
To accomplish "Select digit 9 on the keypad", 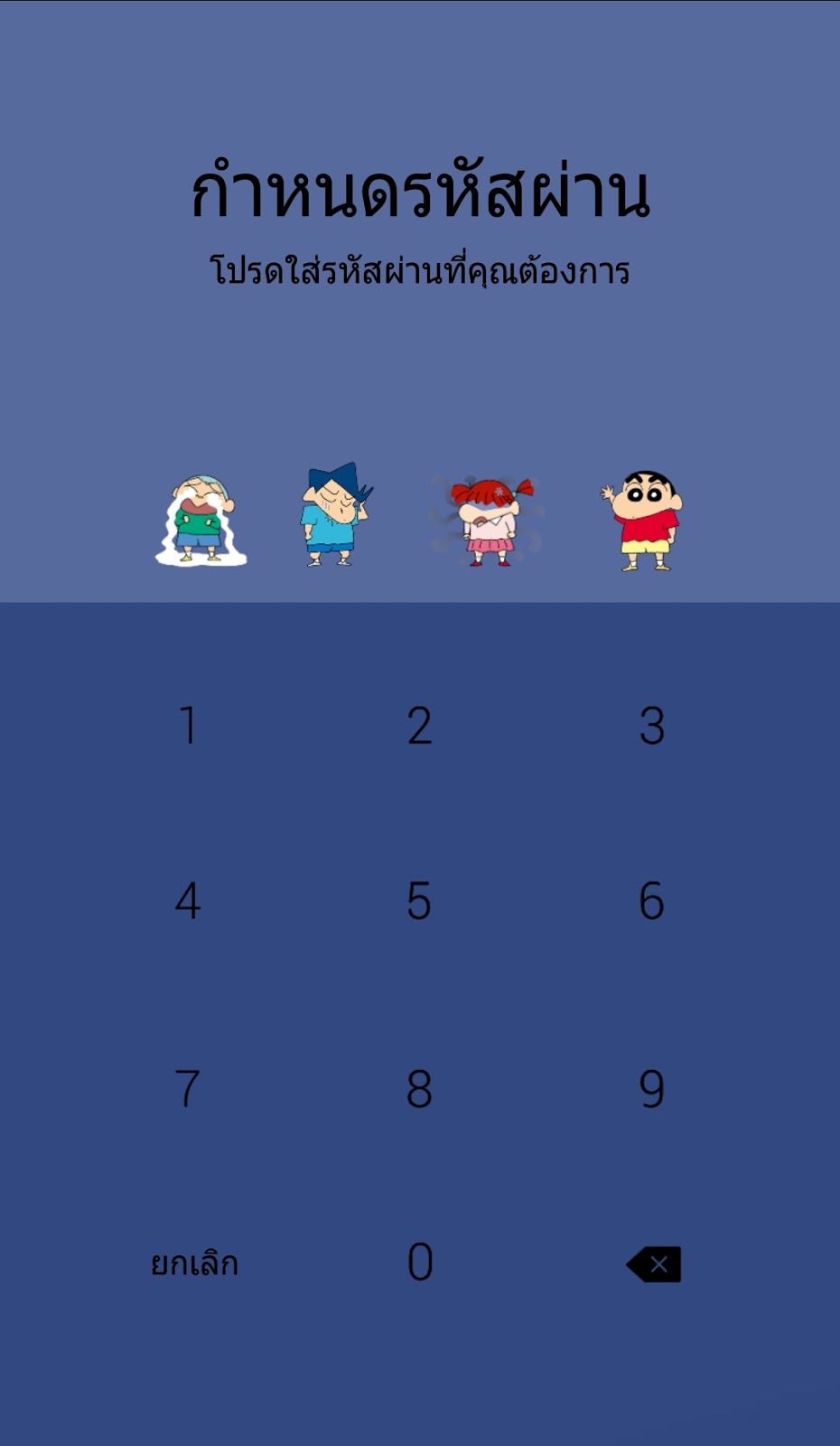I will point(651,1088).
